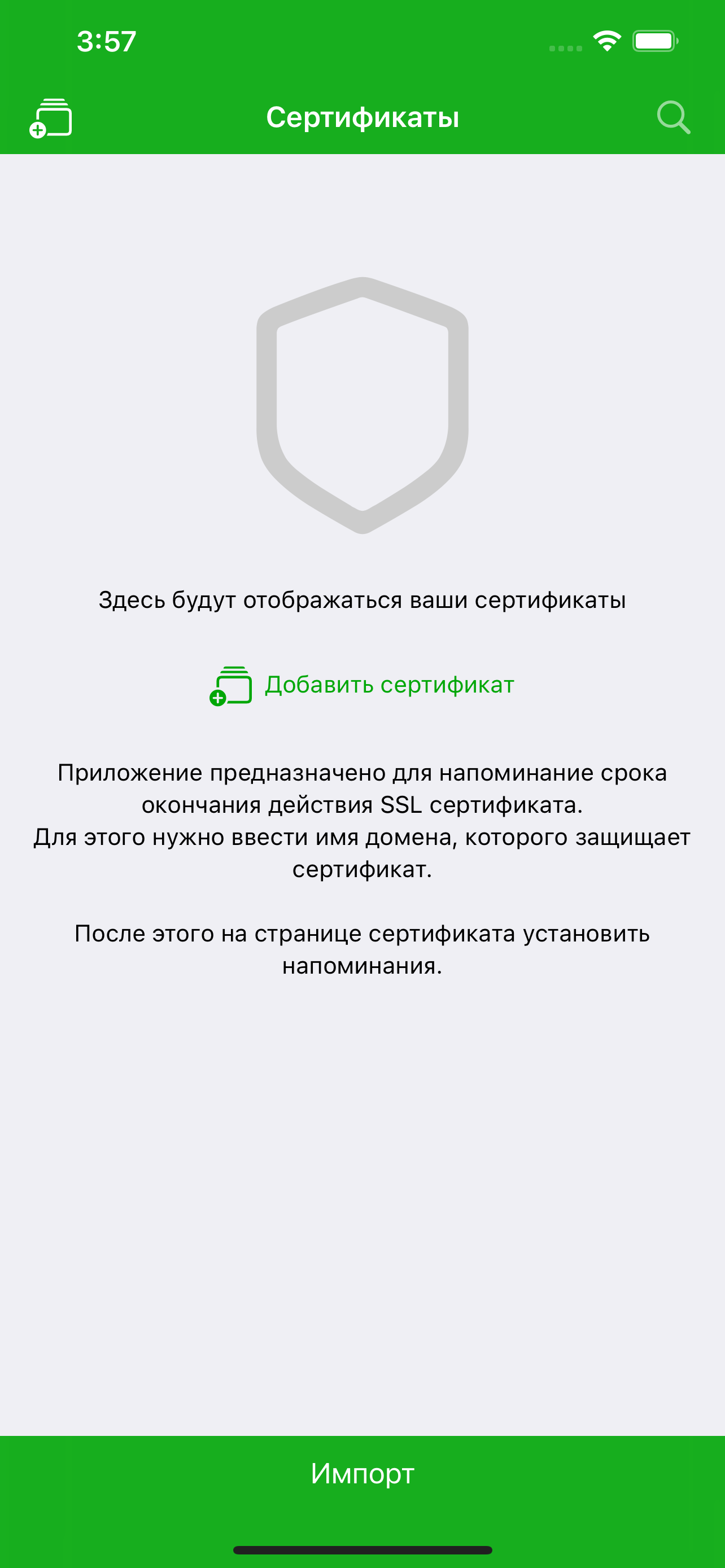Tap the green "Добавить сертификат" link
The image size is (725, 1568).
(x=362, y=685)
